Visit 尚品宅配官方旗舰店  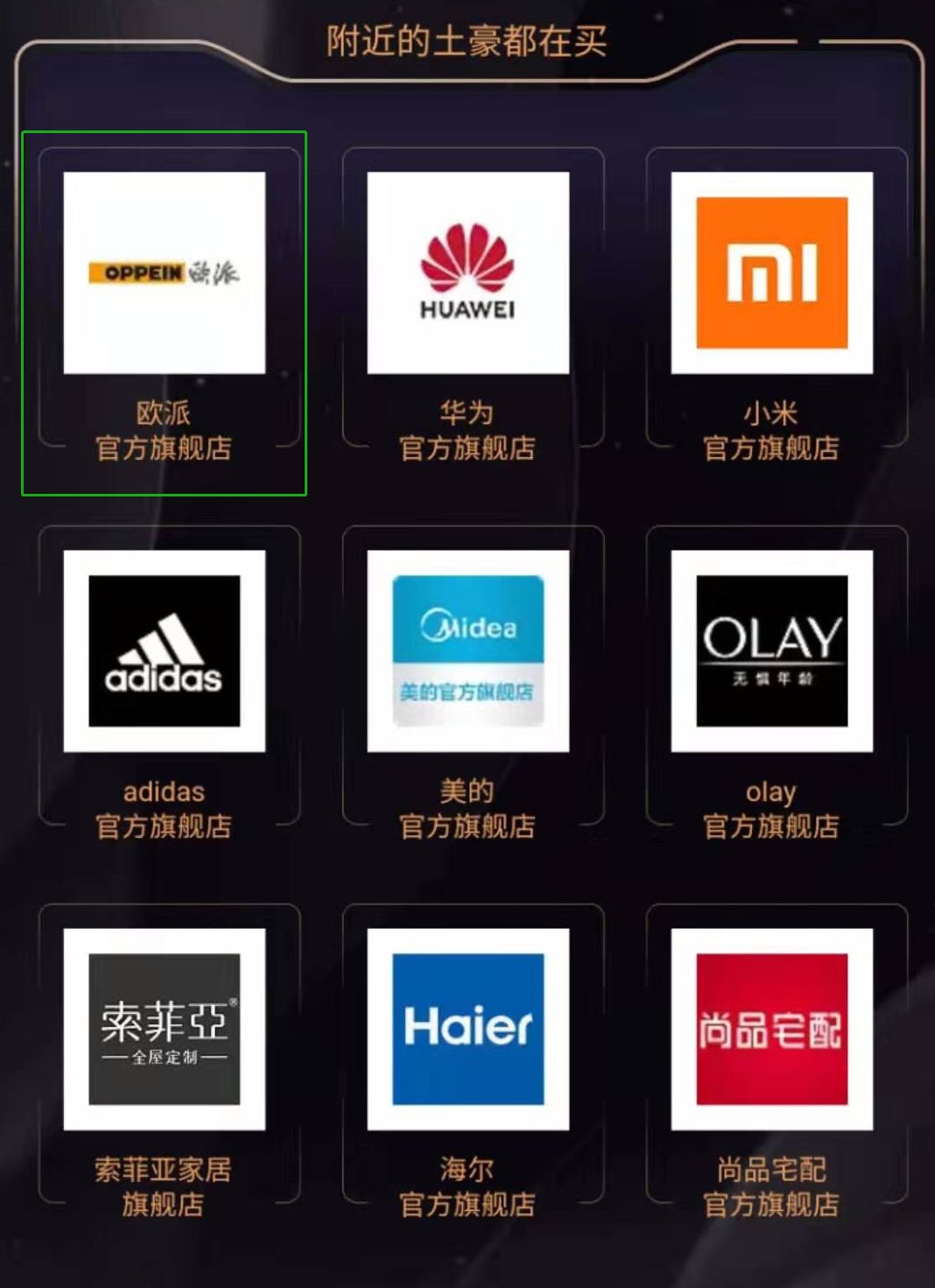771,1187
